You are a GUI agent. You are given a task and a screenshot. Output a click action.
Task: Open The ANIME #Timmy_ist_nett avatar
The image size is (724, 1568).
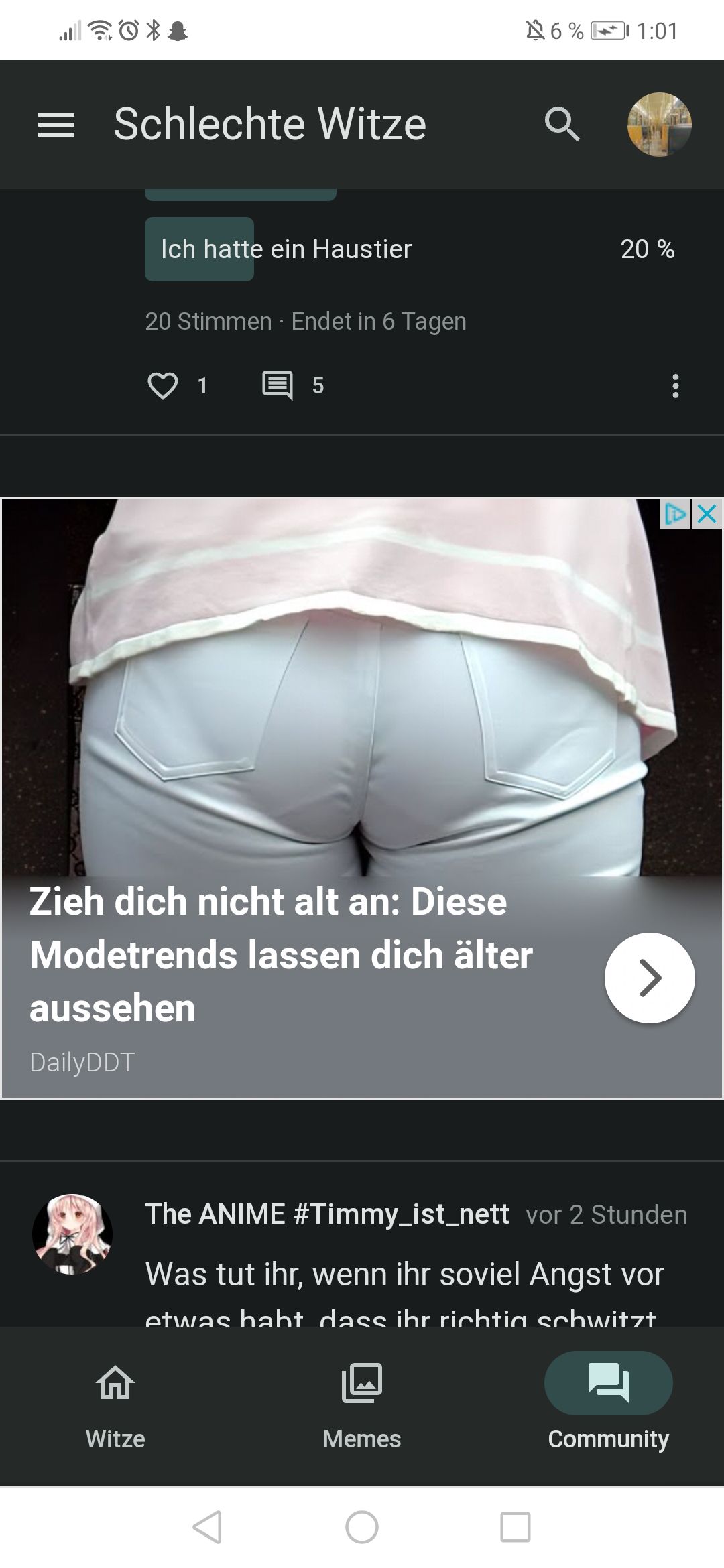click(72, 1234)
